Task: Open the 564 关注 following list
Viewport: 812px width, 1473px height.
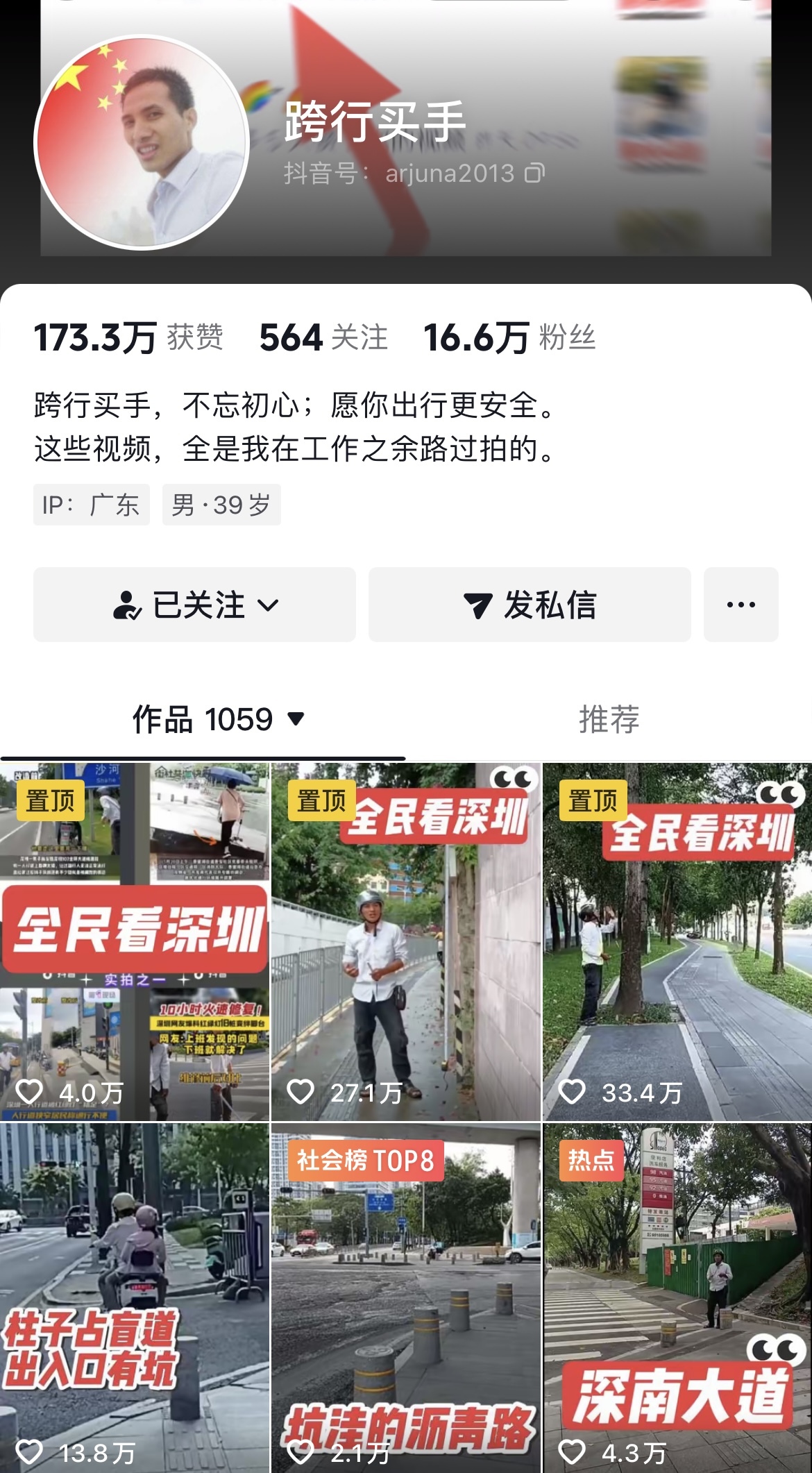Action: pos(323,338)
